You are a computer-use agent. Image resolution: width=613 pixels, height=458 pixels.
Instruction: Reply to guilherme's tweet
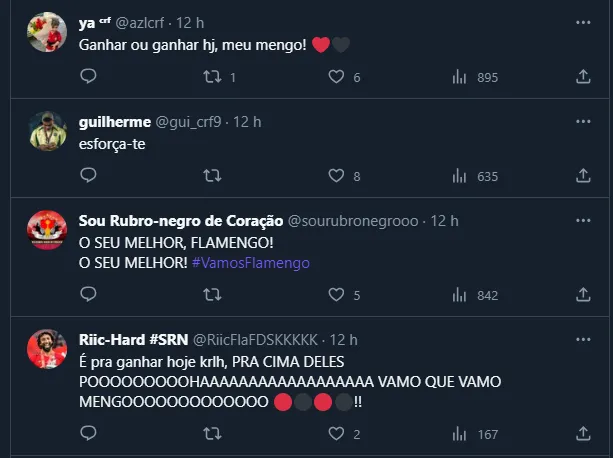tap(88, 175)
